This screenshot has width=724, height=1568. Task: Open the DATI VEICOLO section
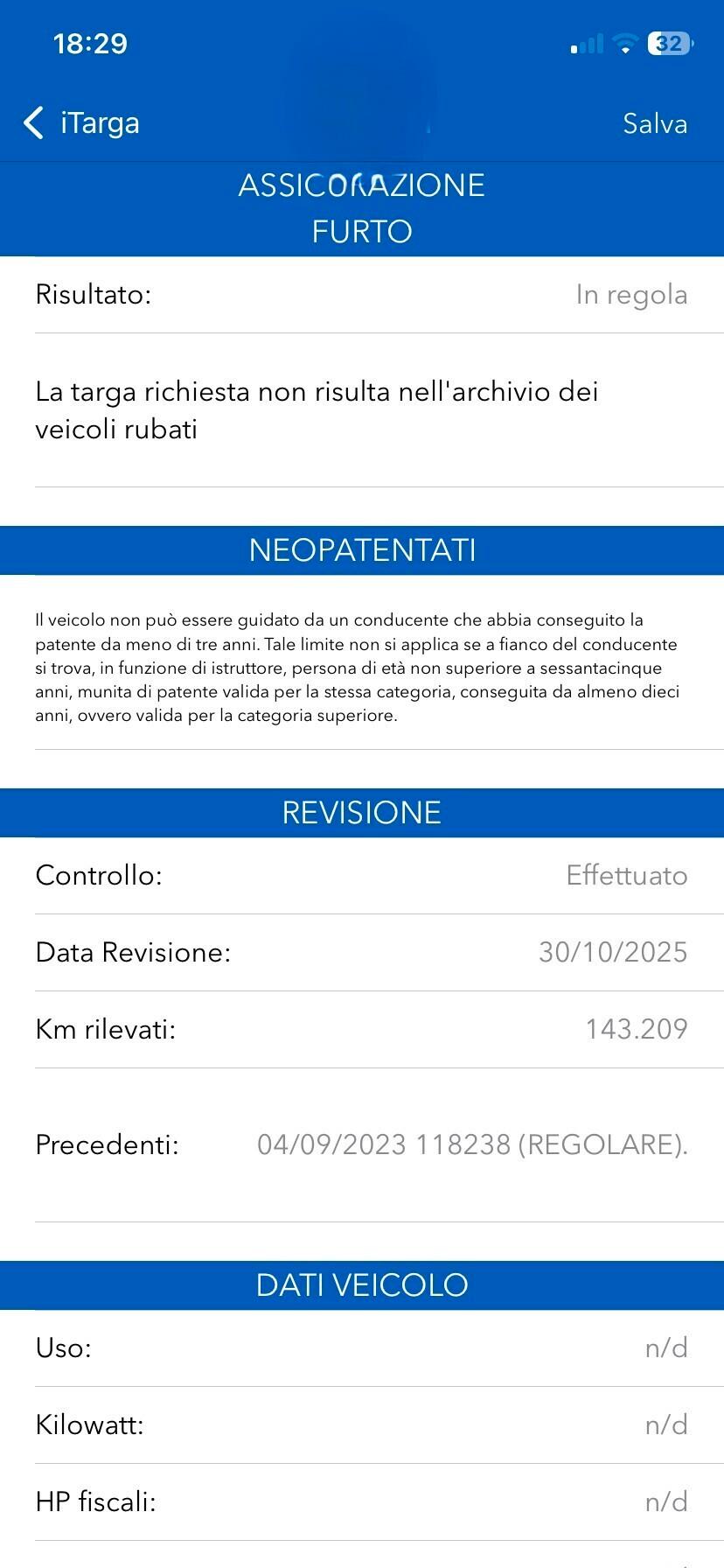click(362, 1284)
